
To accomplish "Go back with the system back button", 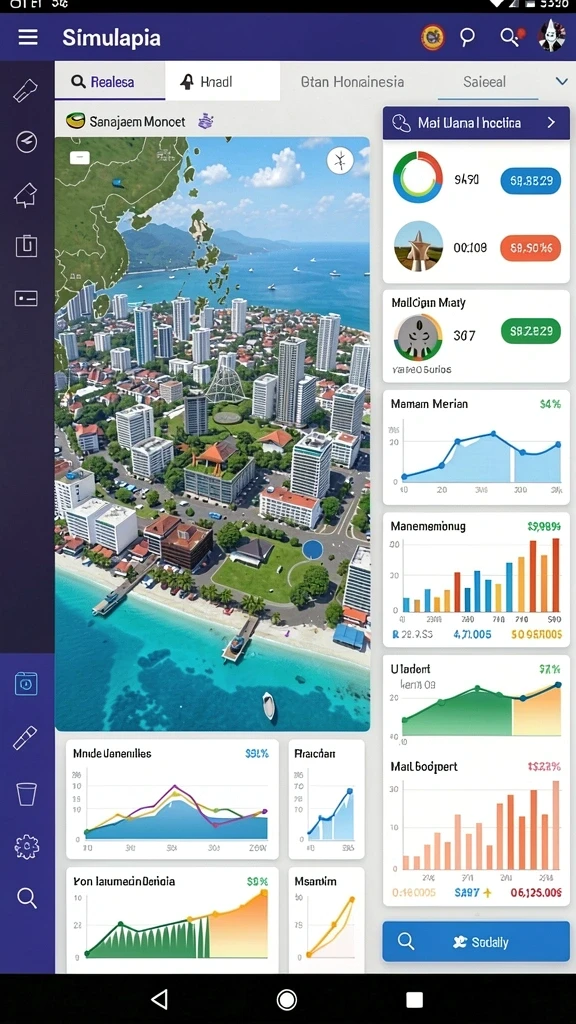I will click(159, 999).
